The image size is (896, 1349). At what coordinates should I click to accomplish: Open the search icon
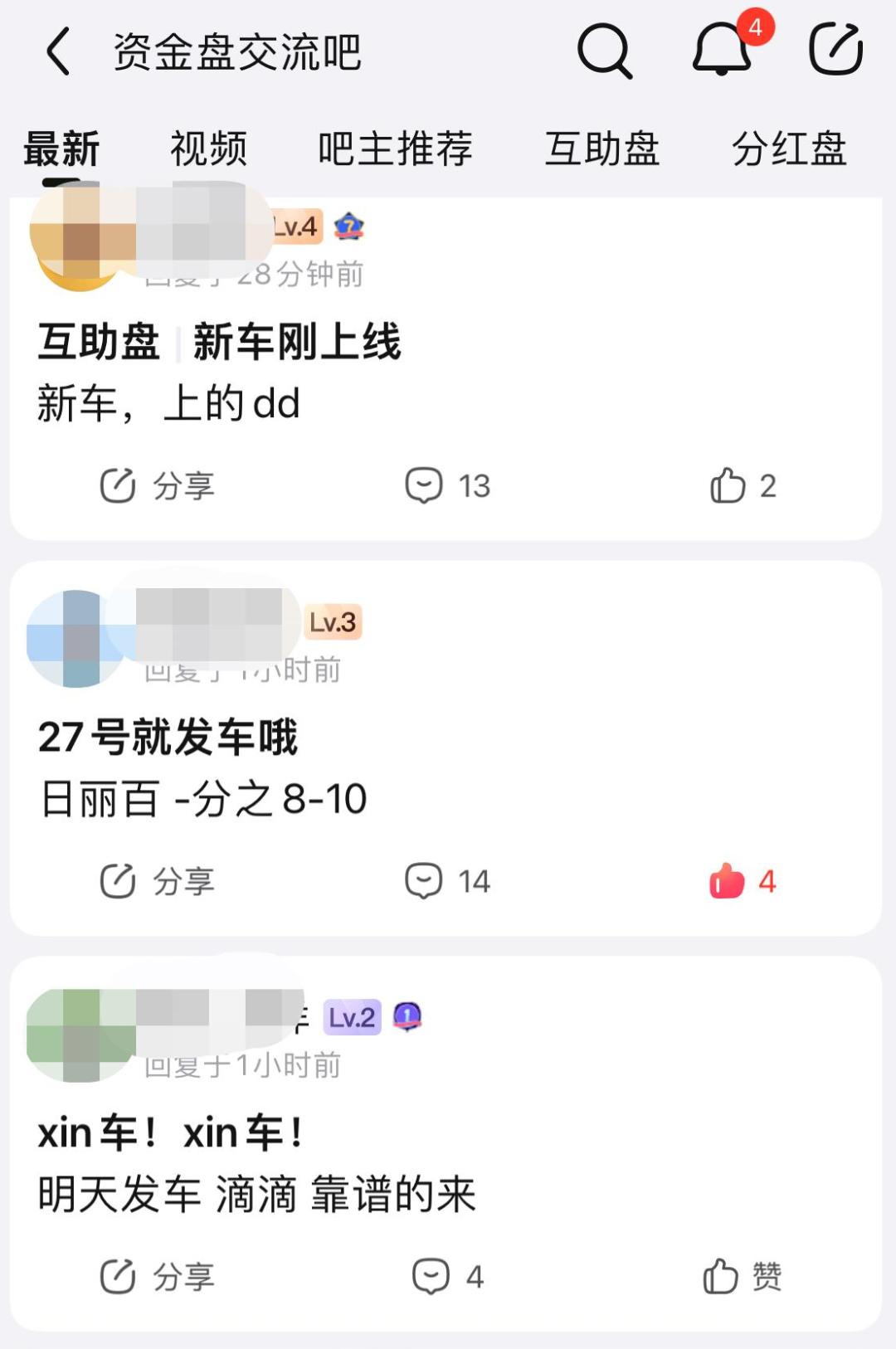[605, 51]
